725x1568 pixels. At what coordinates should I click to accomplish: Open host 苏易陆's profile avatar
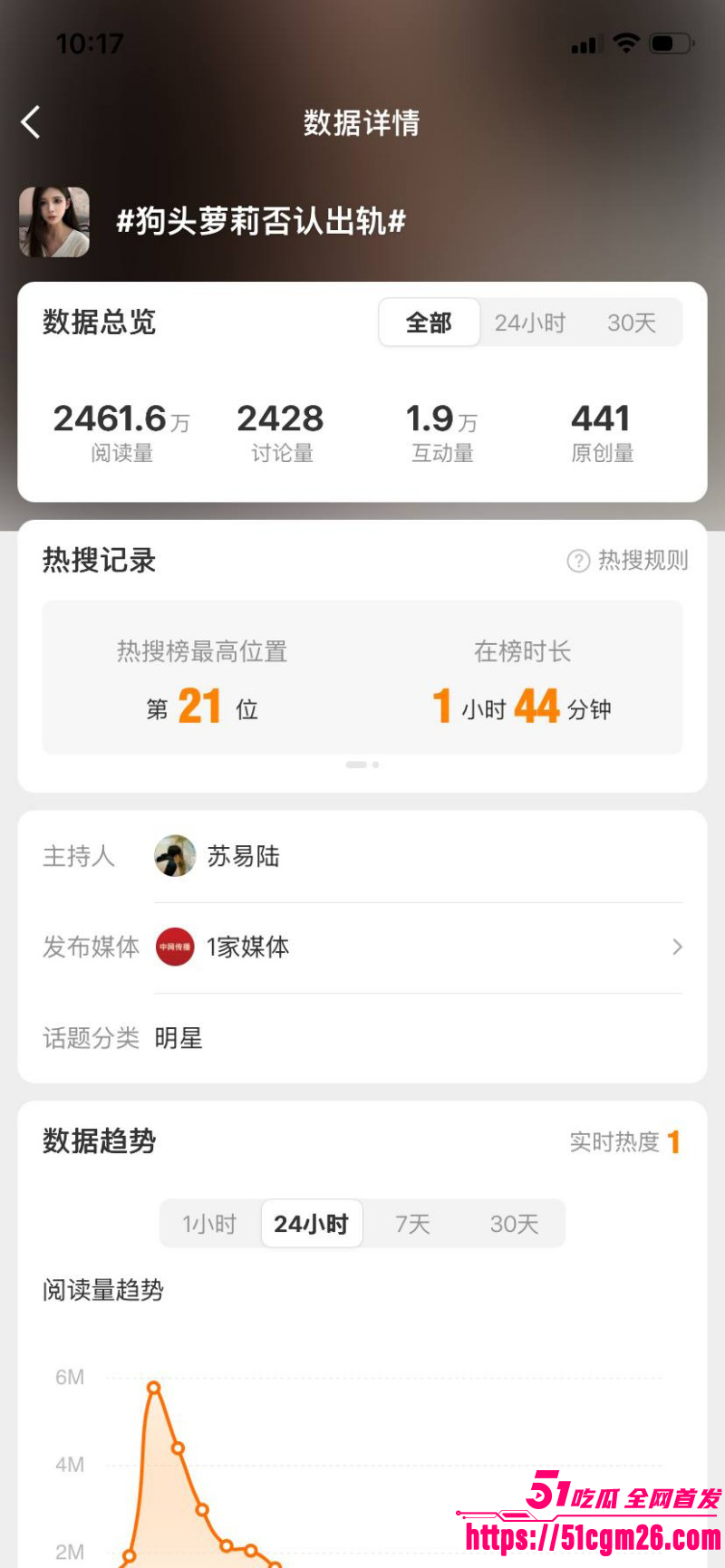tap(176, 855)
